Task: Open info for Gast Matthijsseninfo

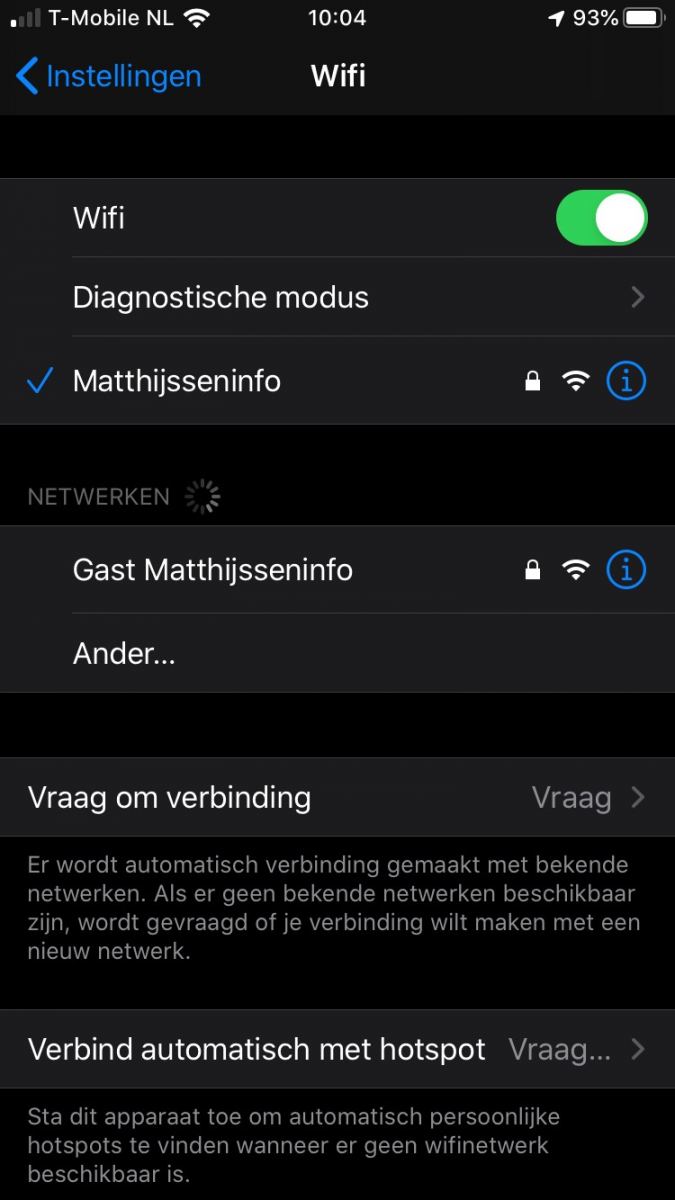Action: click(627, 570)
